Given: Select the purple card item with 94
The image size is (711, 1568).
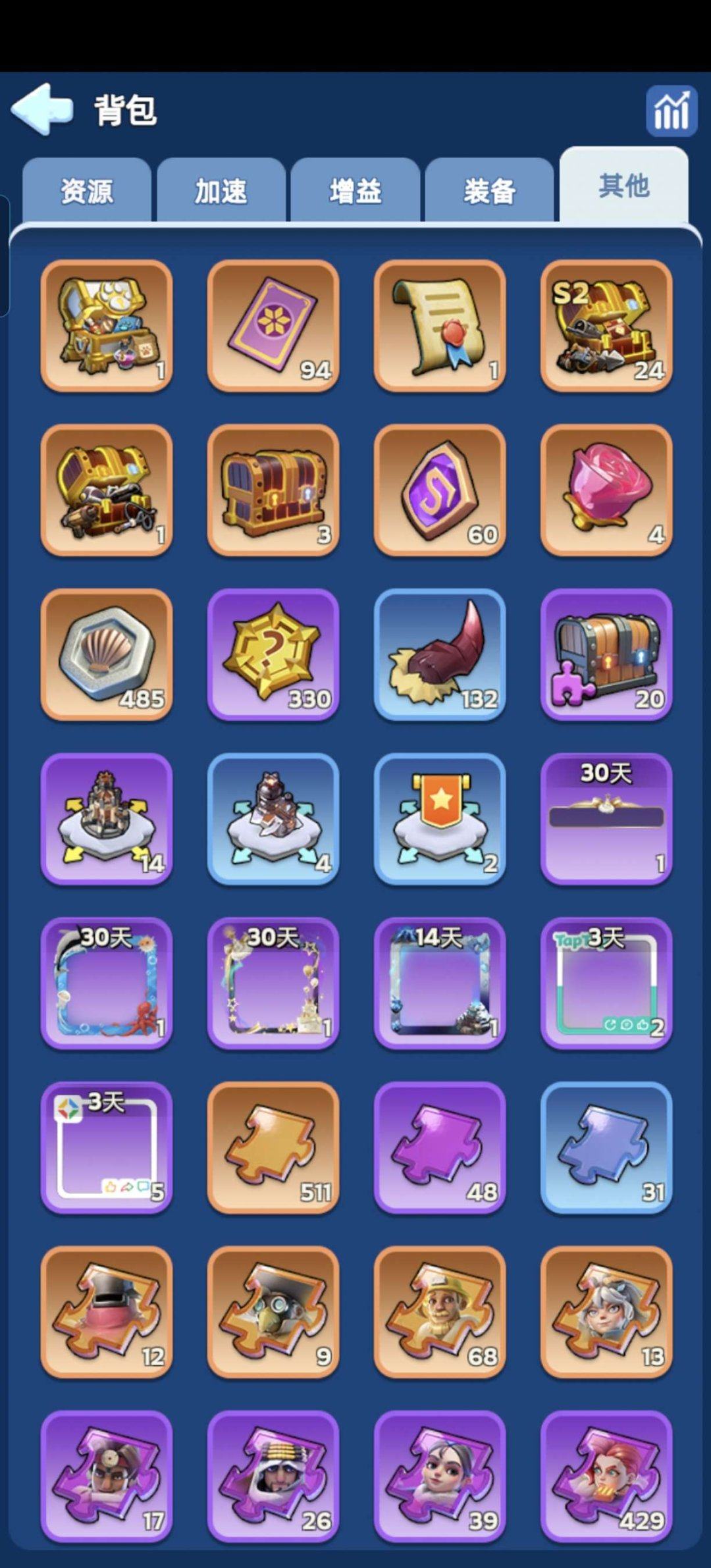Looking at the screenshot, I should pyautogui.click(x=273, y=326).
